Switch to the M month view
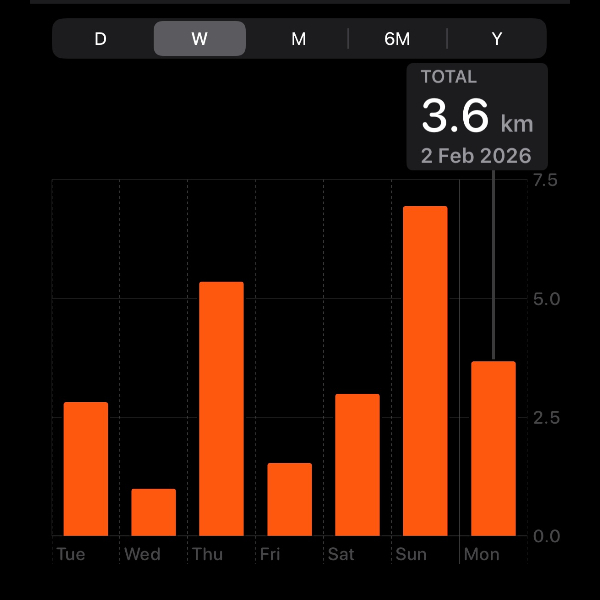The height and width of the screenshot is (600, 600). 298,39
